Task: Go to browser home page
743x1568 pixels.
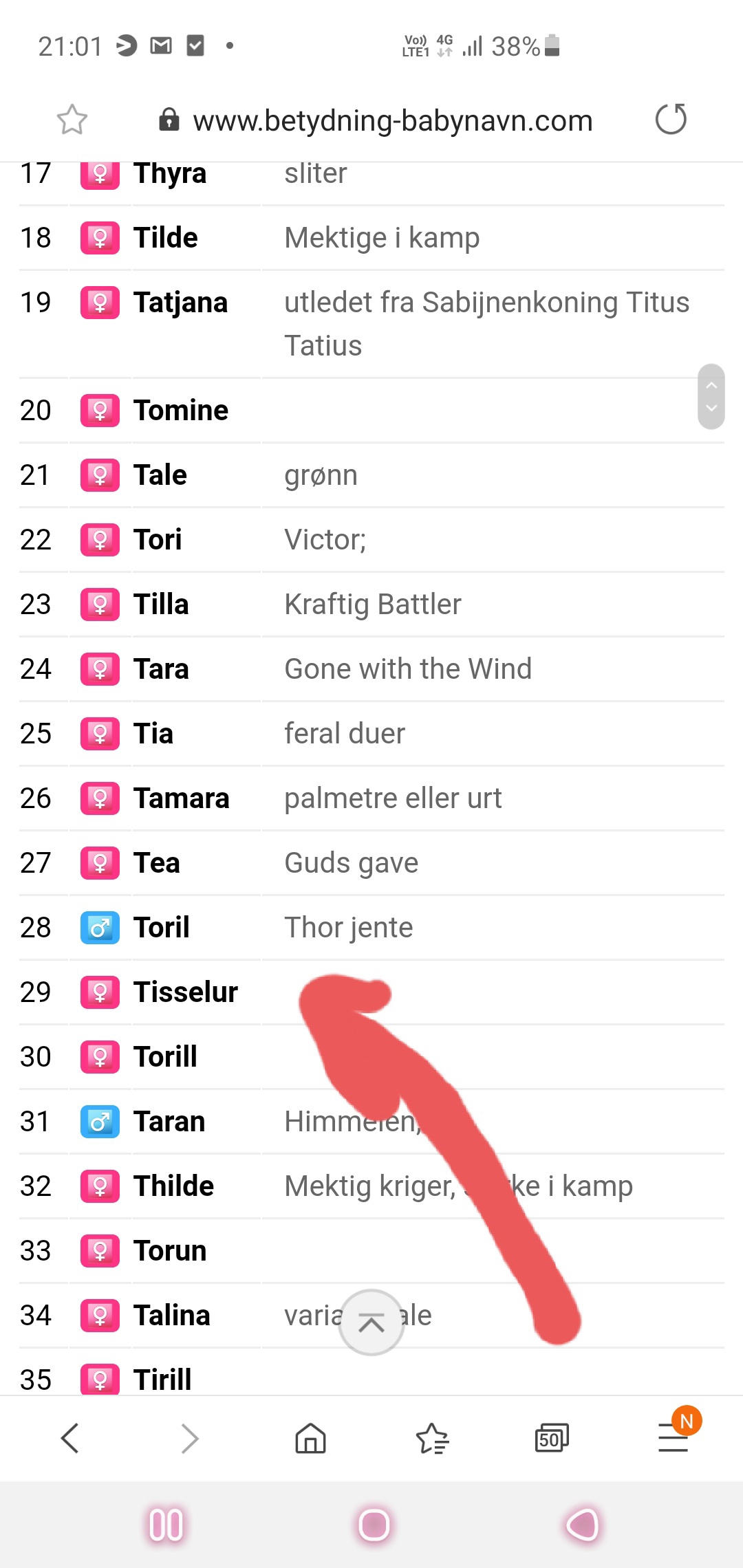Action: (x=310, y=1438)
